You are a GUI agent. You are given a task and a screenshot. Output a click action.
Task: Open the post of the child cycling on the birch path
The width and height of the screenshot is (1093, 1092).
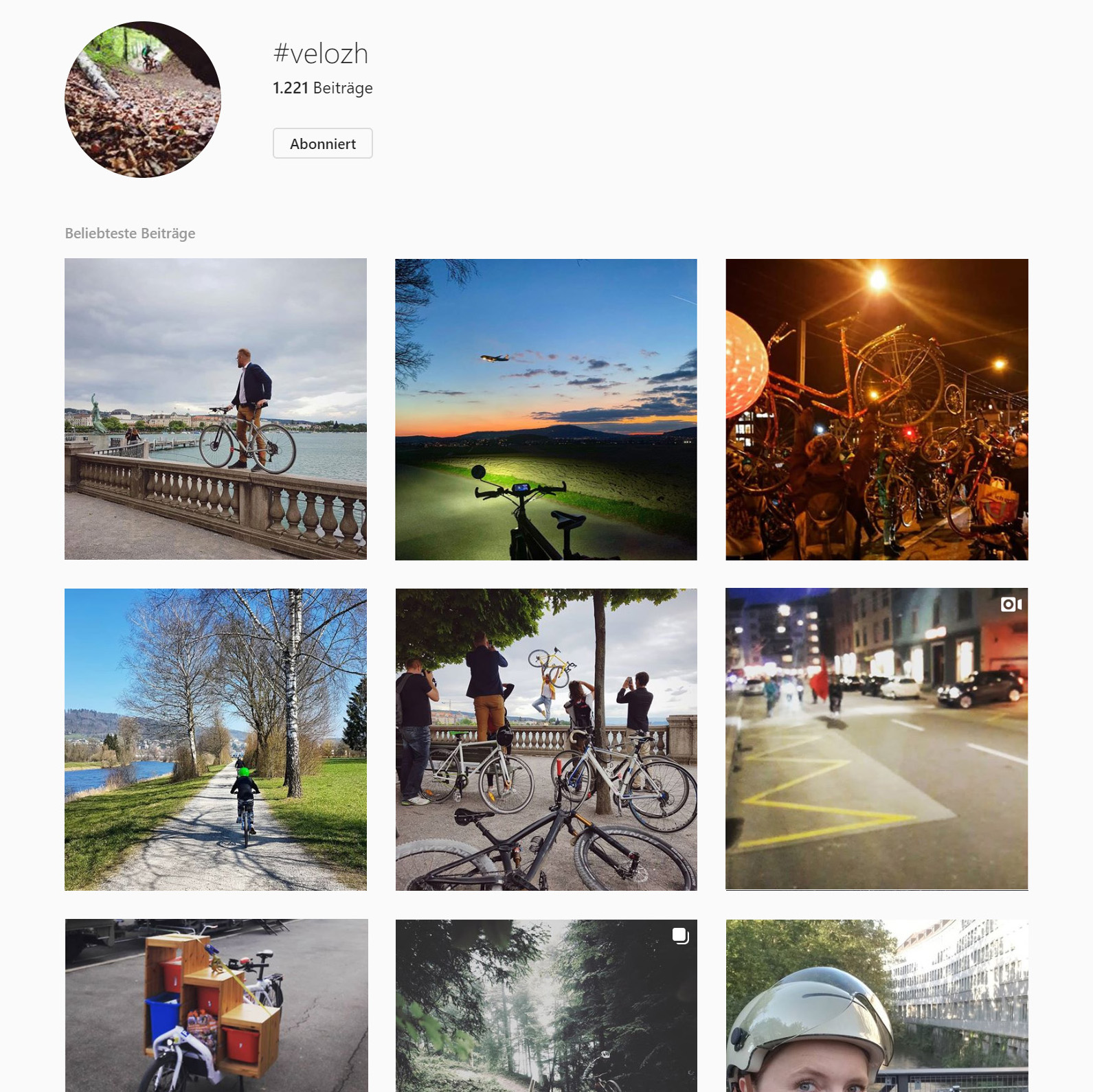(216, 740)
